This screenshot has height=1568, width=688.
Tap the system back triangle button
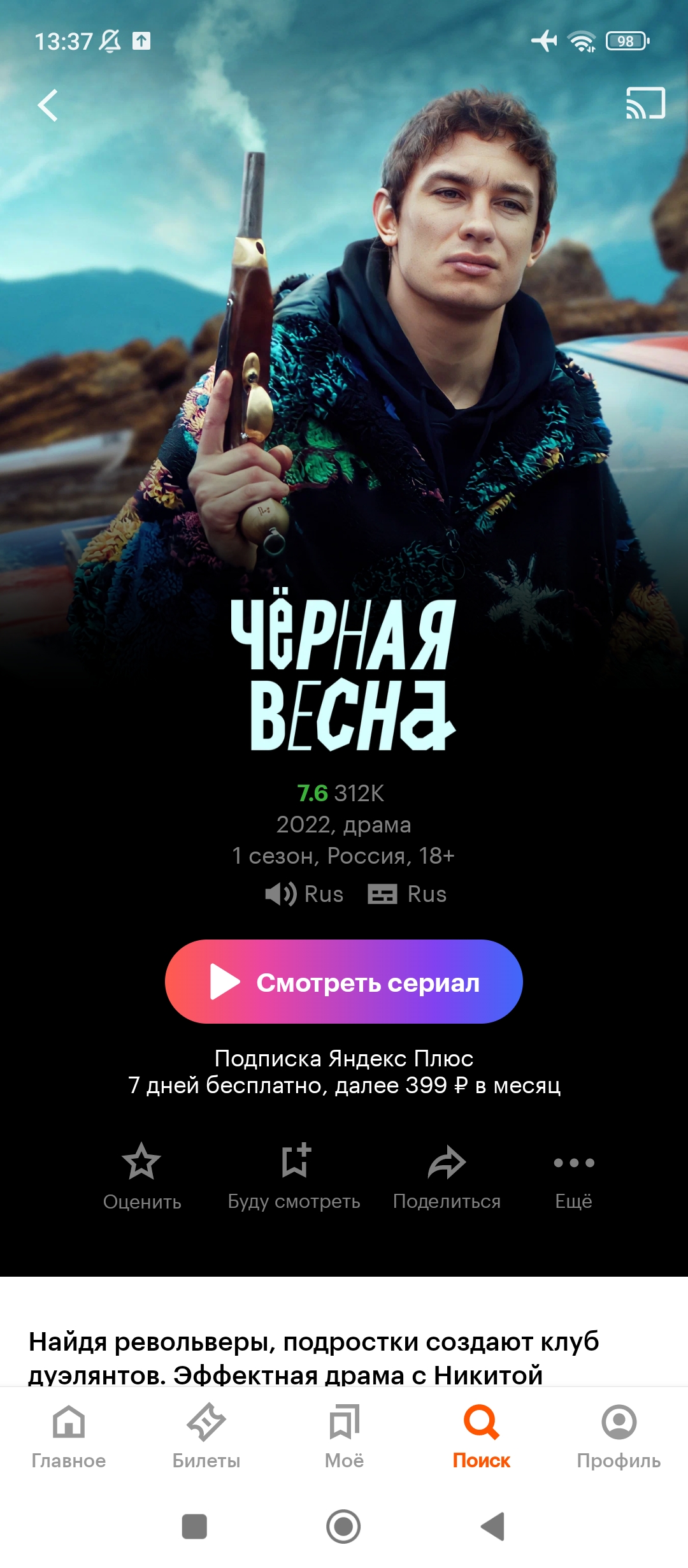tap(493, 1527)
